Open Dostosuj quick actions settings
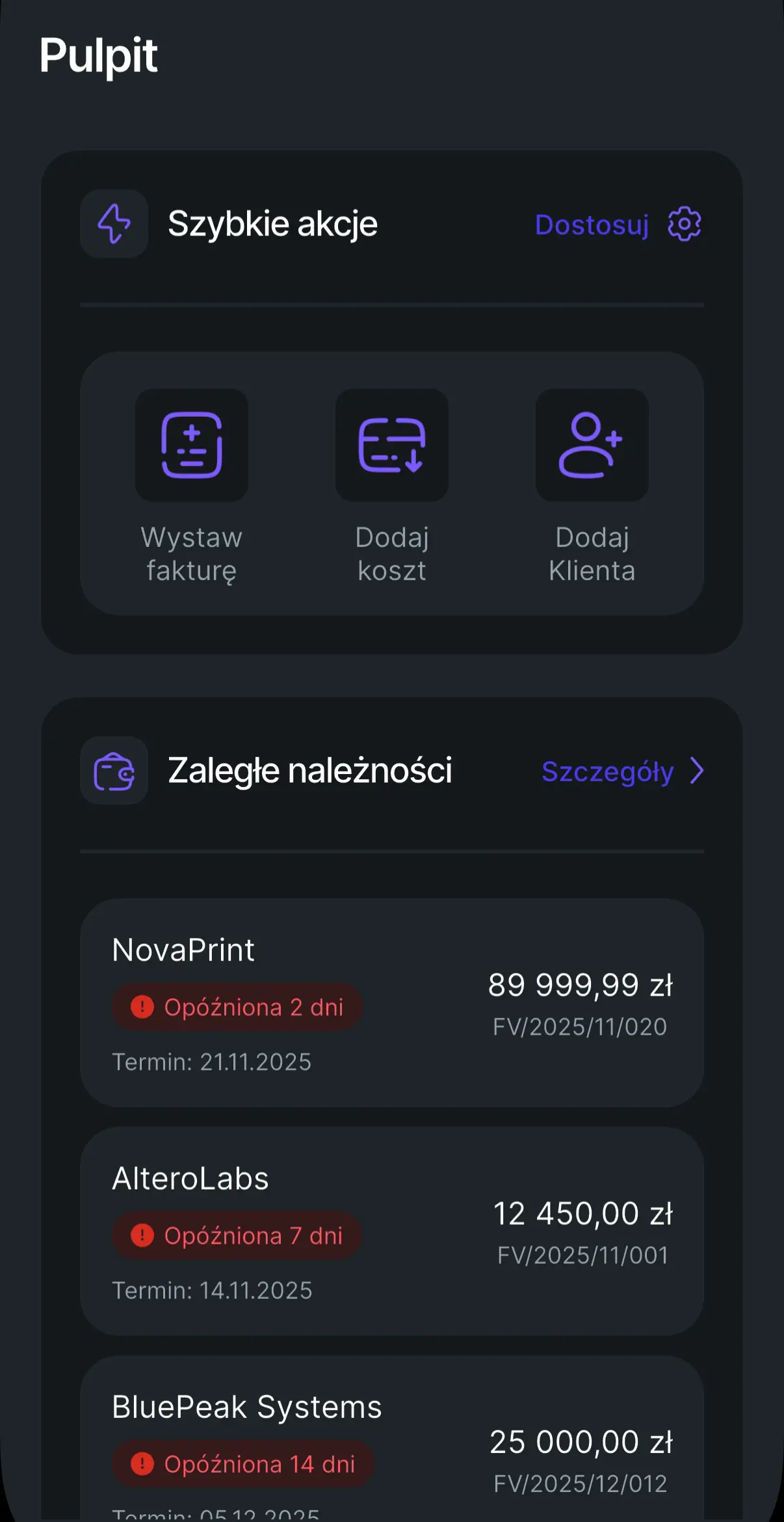Viewport: 784px width, 1522px height. (x=617, y=225)
